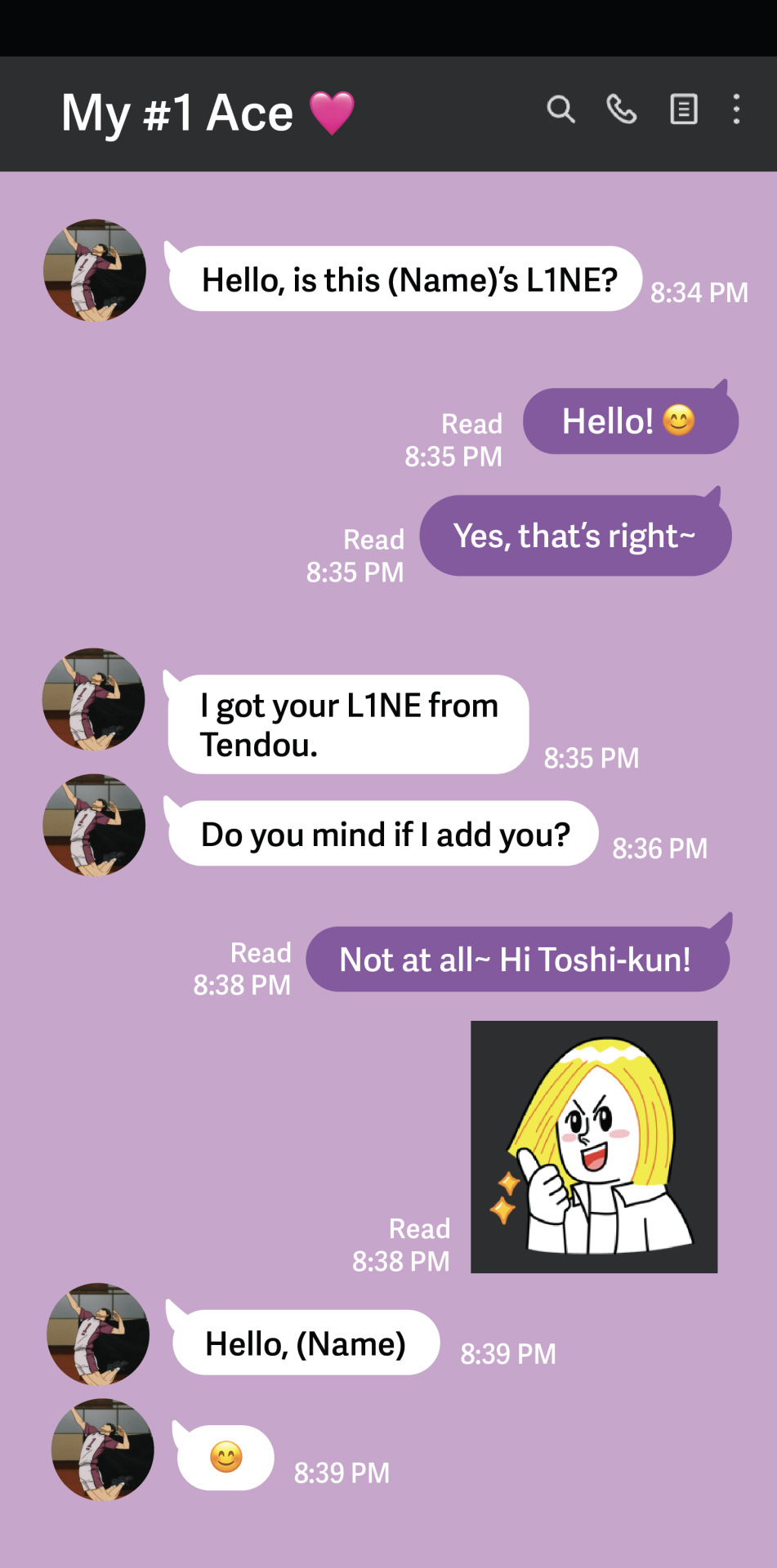The height and width of the screenshot is (1568, 777).
Task: Open the chat notes icon
Action: 683,109
